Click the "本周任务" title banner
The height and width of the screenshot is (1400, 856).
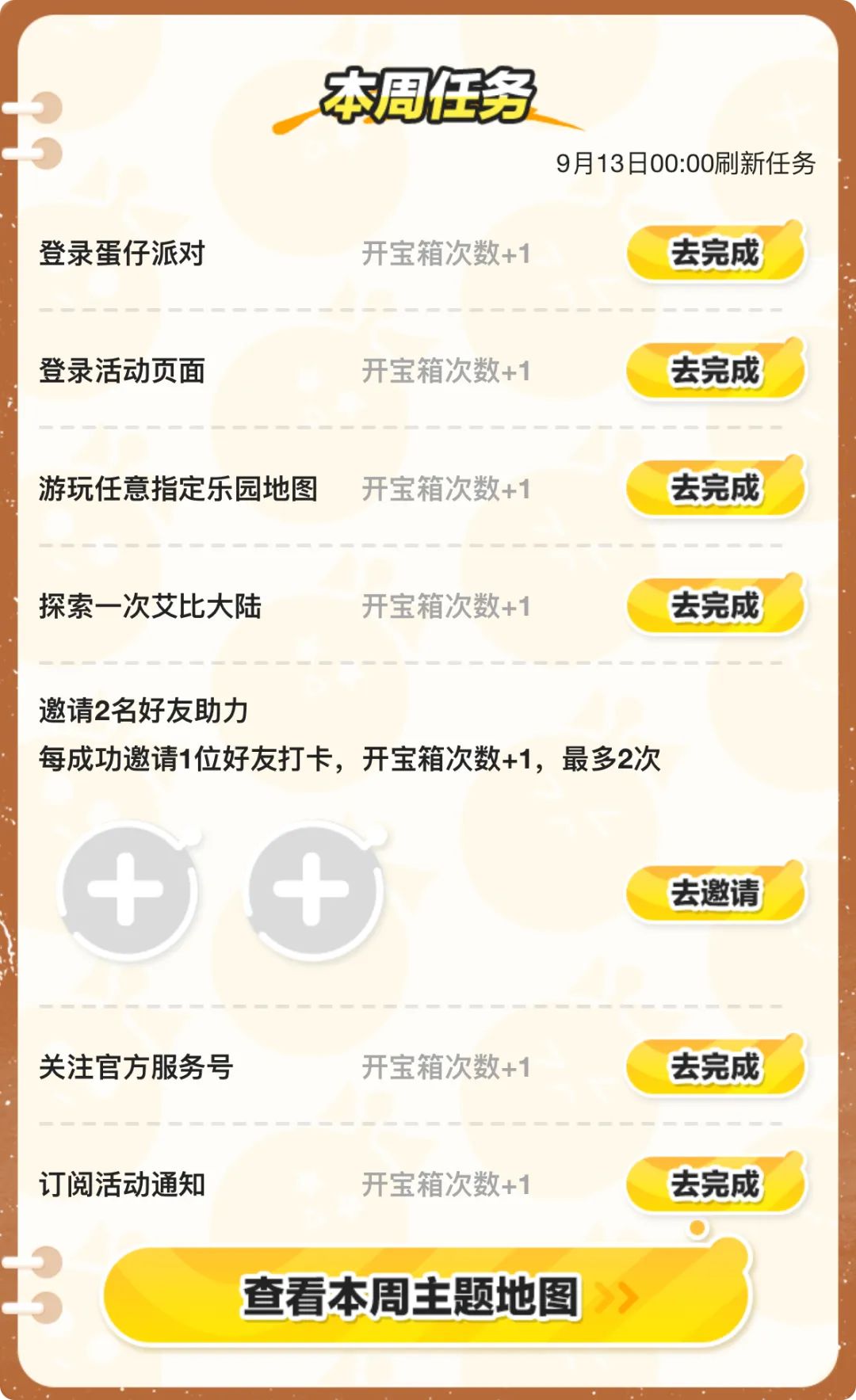[428, 93]
